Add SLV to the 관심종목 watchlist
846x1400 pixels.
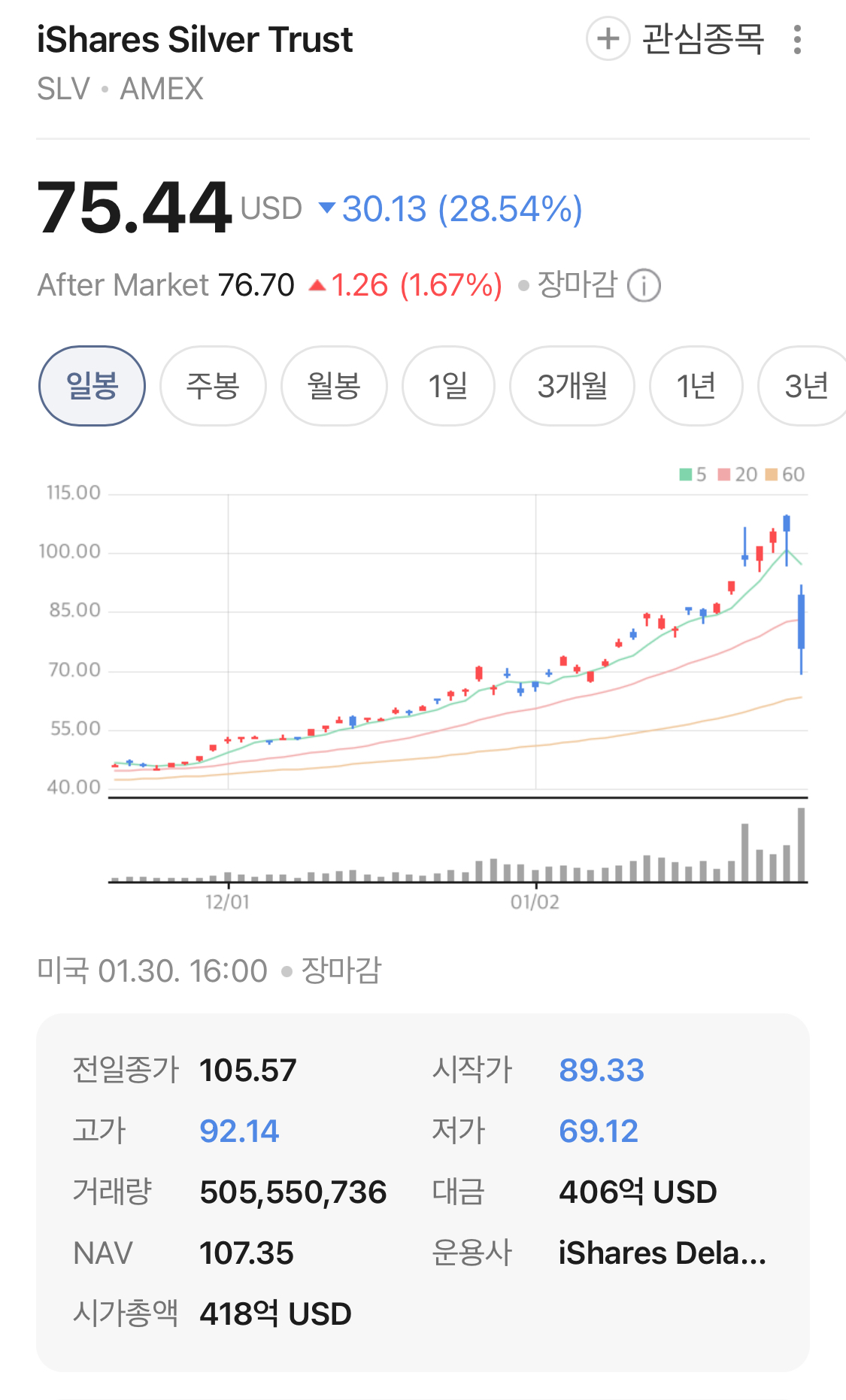pos(675,39)
